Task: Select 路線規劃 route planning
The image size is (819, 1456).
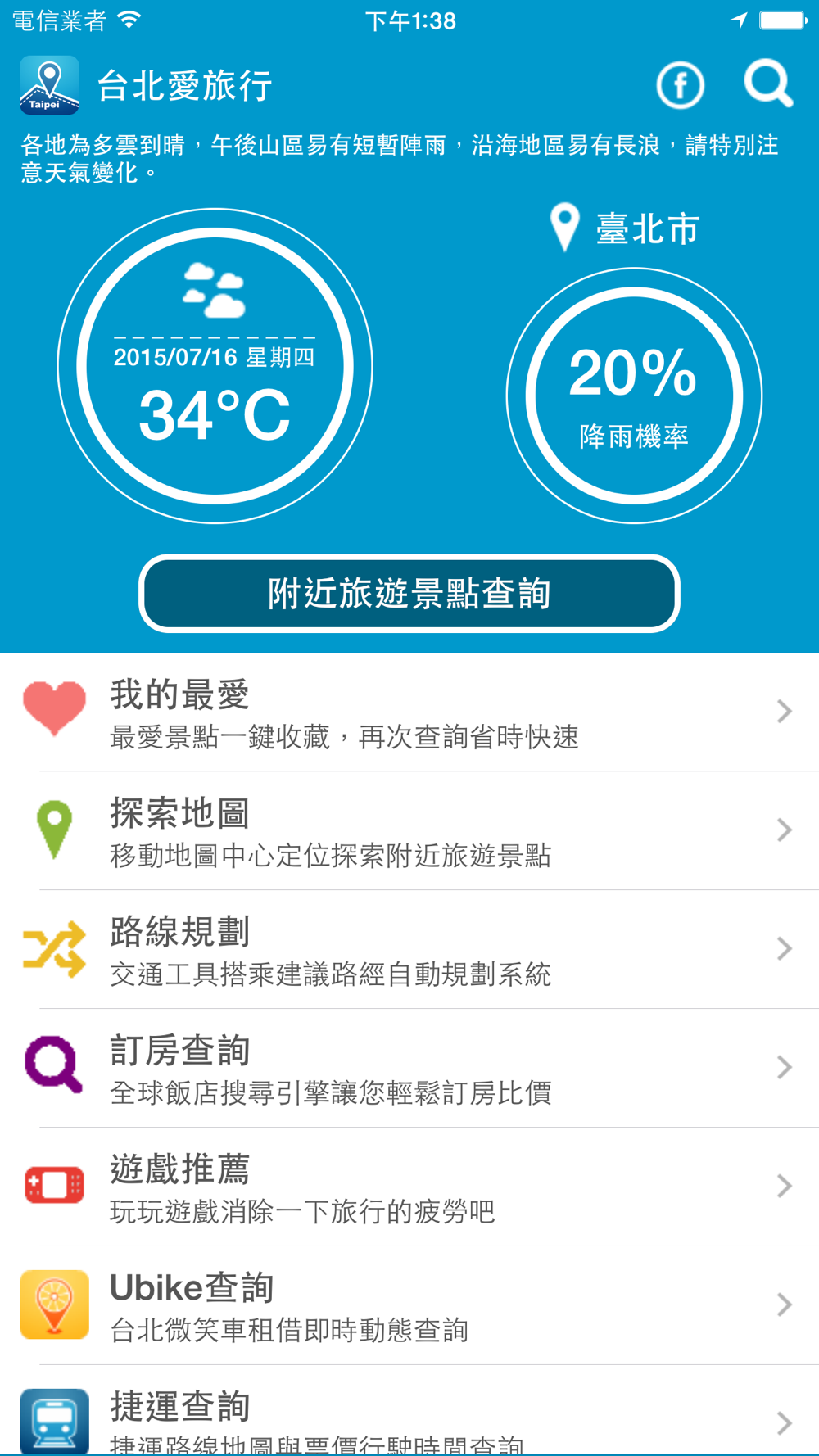Action: pos(409,950)
